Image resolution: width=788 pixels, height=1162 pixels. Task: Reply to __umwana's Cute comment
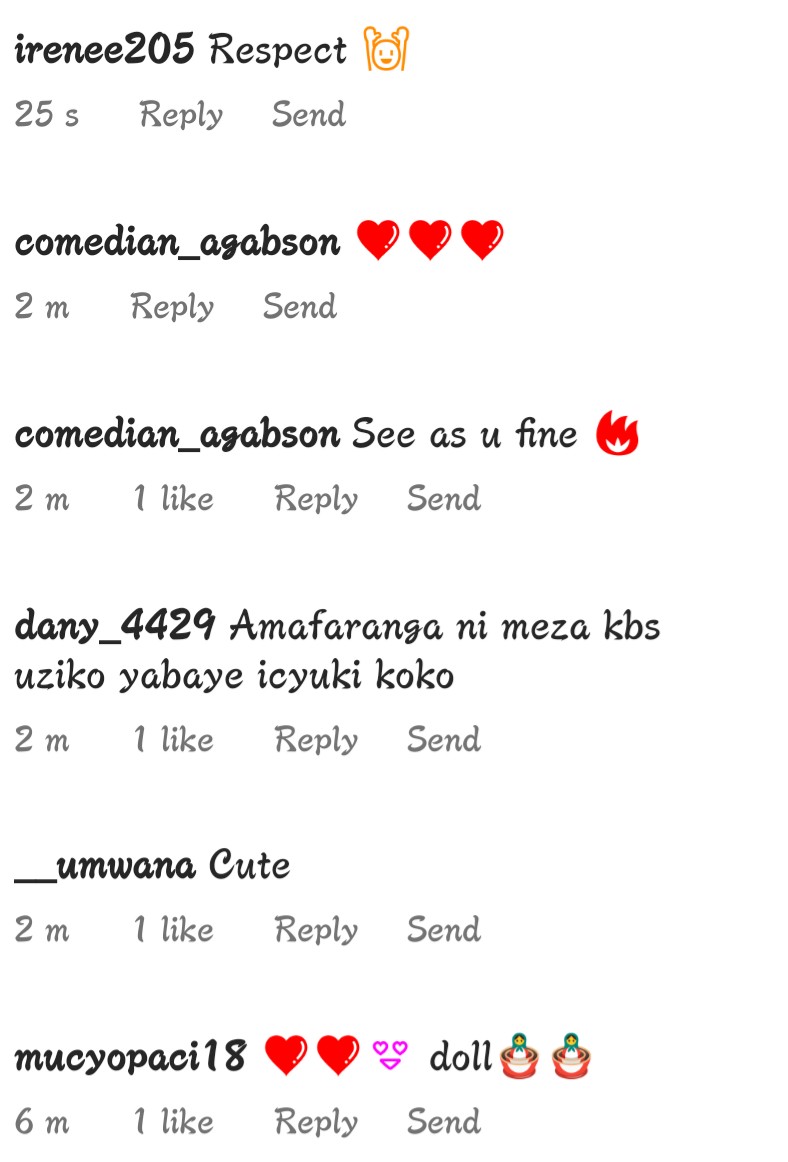coord(316,930)
